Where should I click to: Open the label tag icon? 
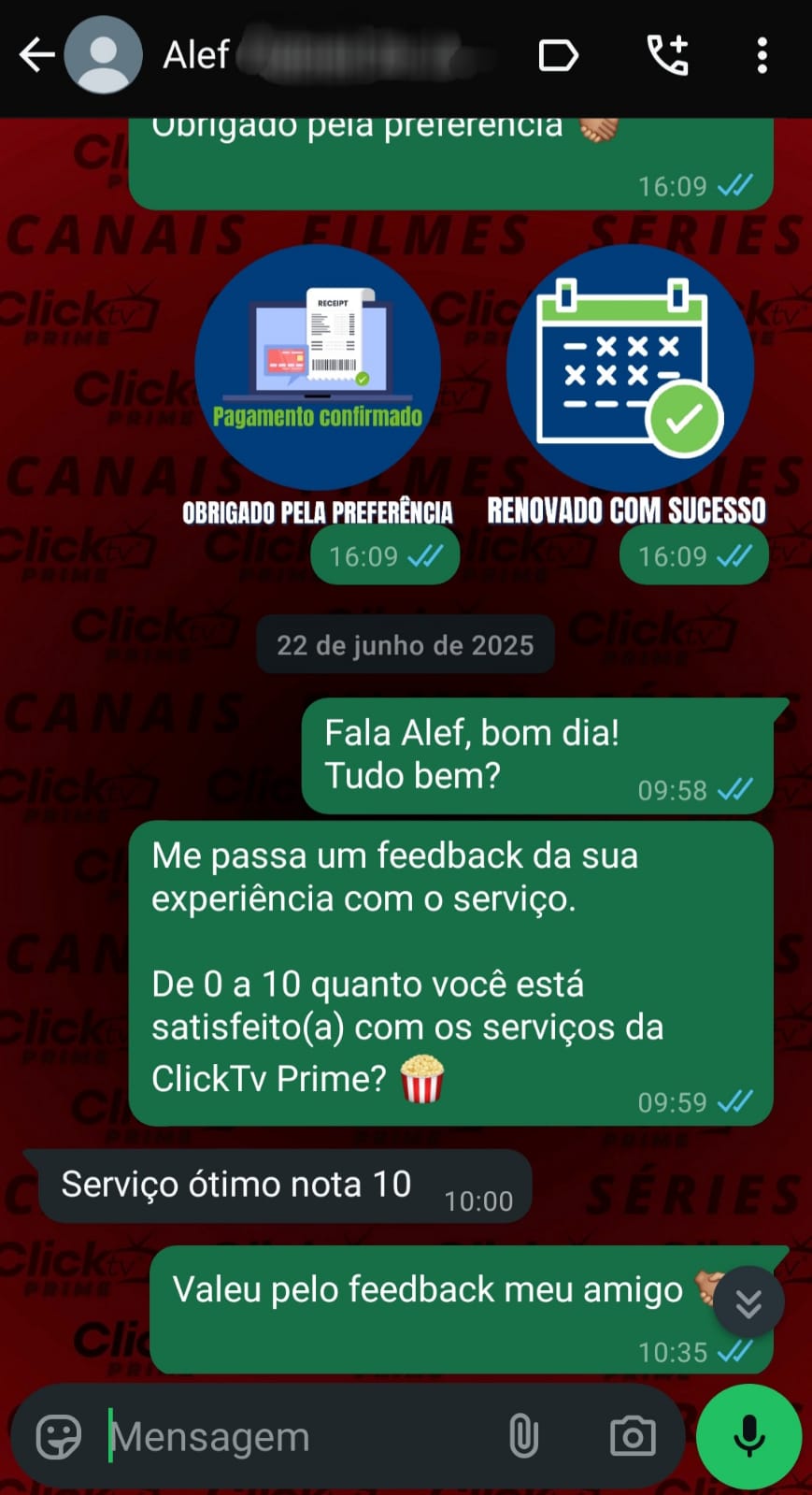(559, 56)
